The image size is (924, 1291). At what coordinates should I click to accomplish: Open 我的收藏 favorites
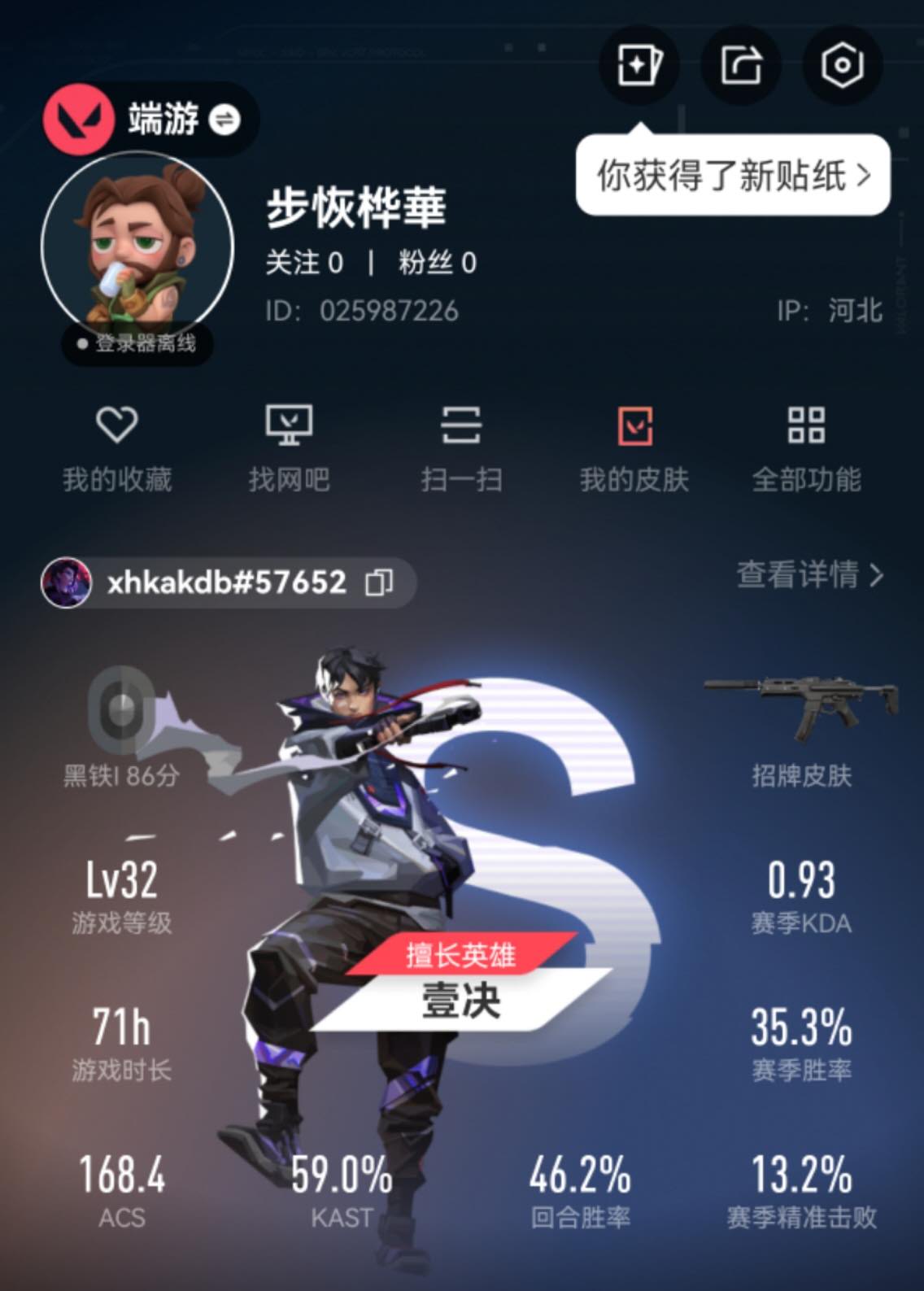click(117, 448)
